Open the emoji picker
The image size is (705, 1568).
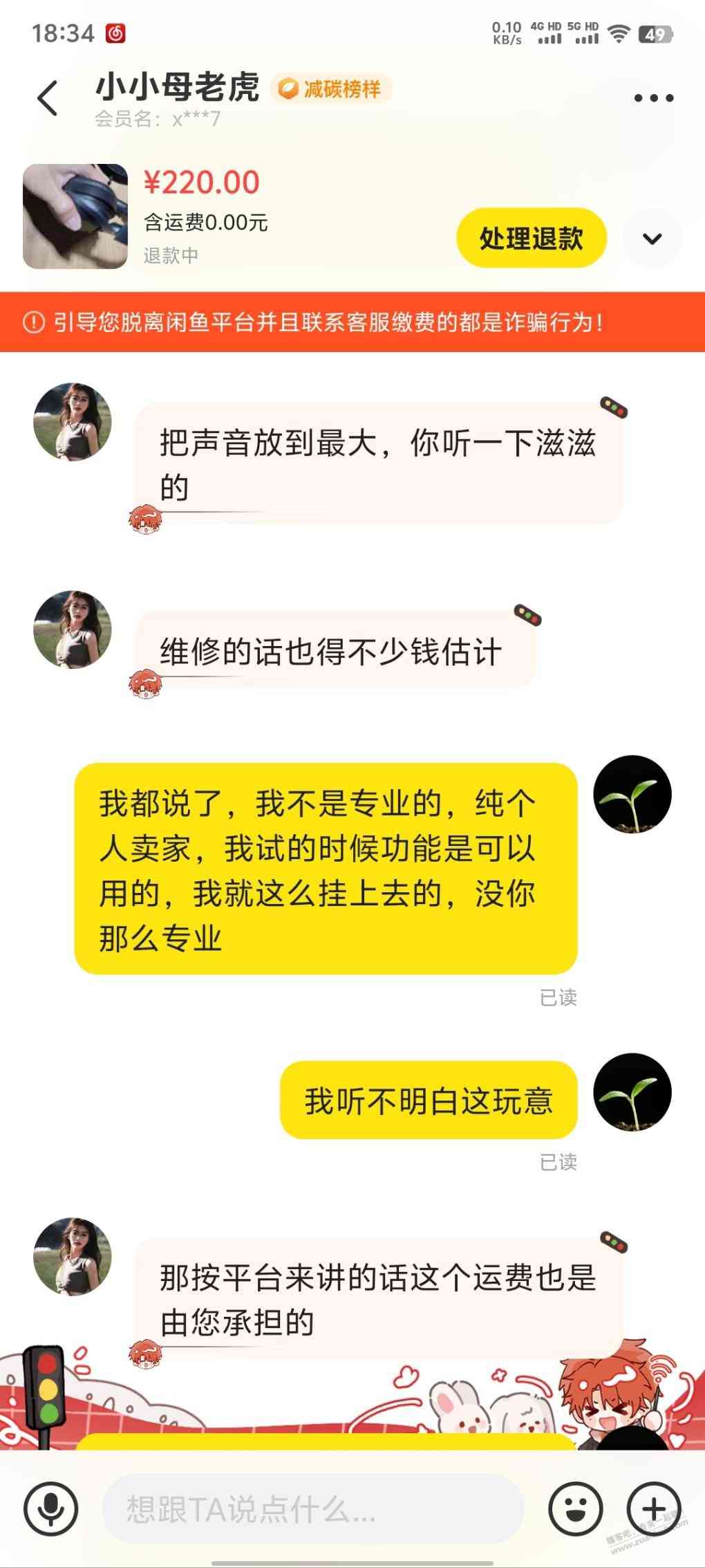(x=575, y=1509)
